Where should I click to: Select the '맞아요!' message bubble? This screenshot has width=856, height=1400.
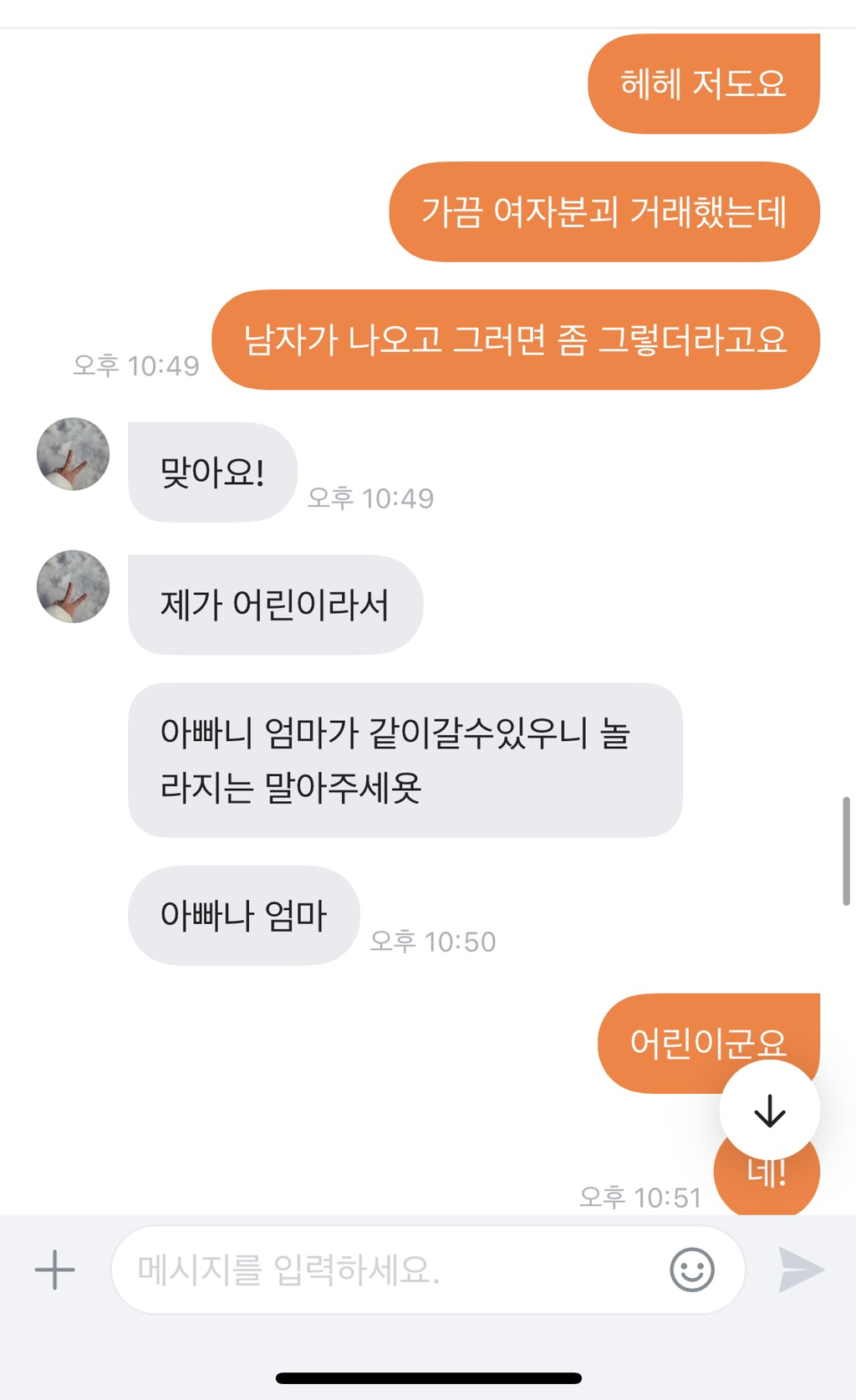coord(211,471)
